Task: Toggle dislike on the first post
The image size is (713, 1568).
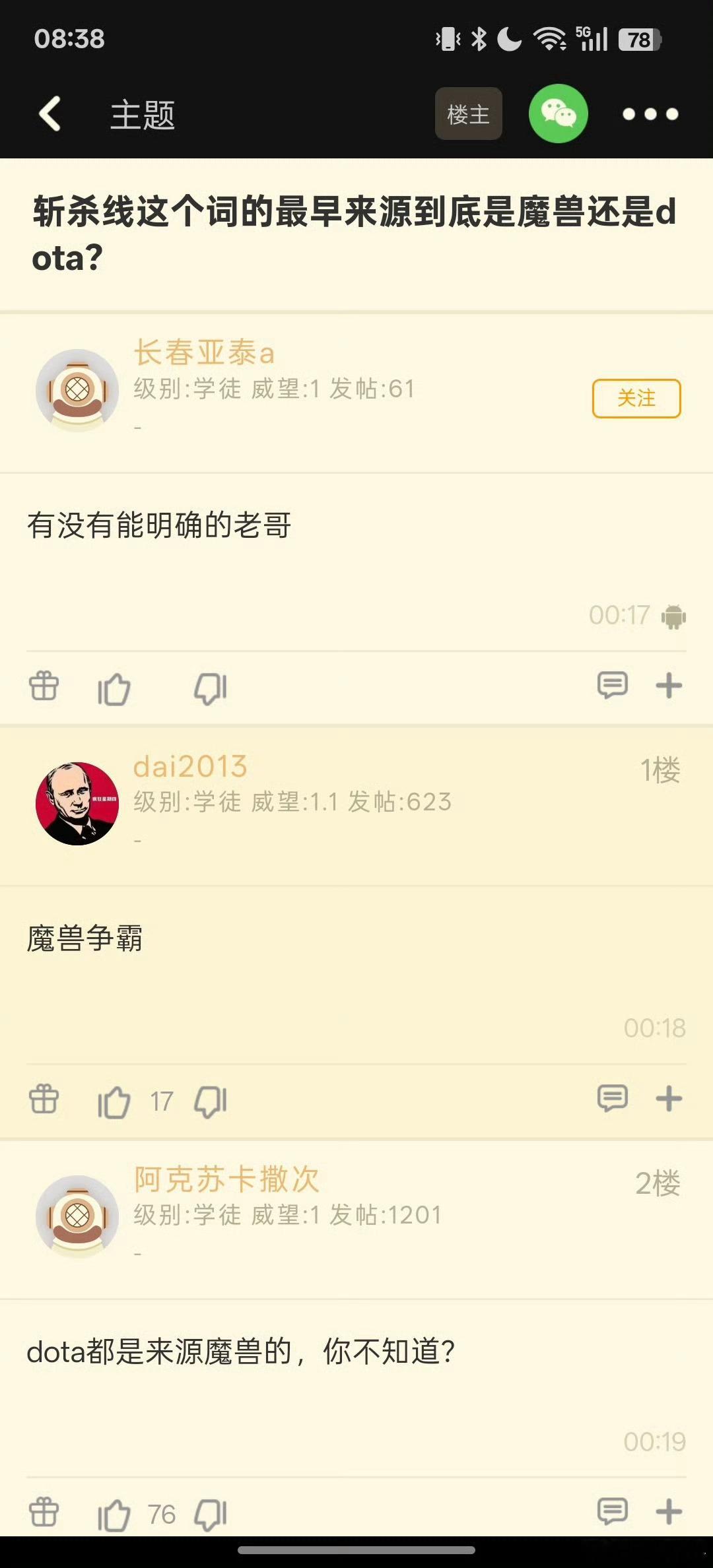Action: click(x=210, y=686)
